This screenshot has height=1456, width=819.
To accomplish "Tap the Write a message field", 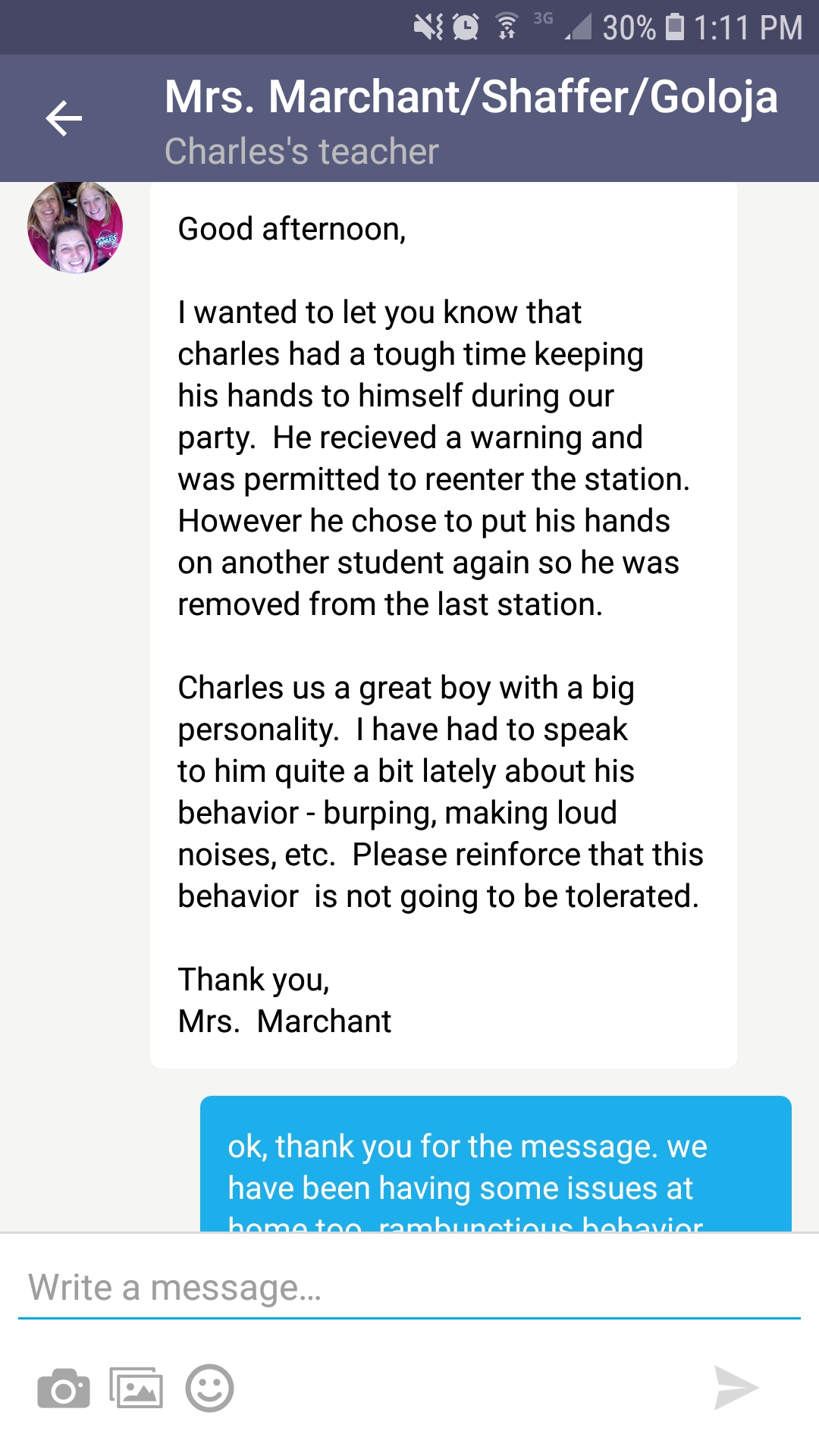I will pos(409,1288).
